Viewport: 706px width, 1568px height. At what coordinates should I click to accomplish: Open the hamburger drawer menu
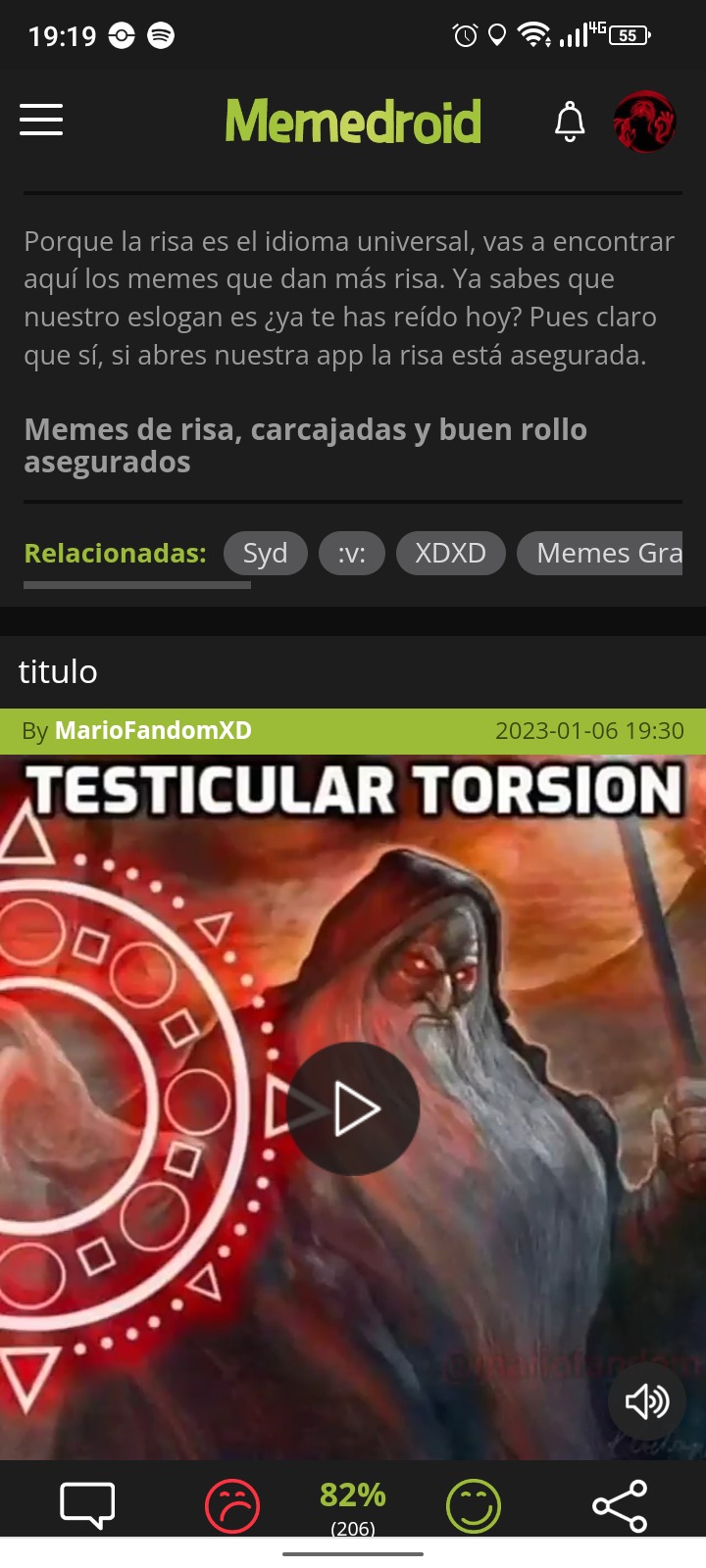41,121
